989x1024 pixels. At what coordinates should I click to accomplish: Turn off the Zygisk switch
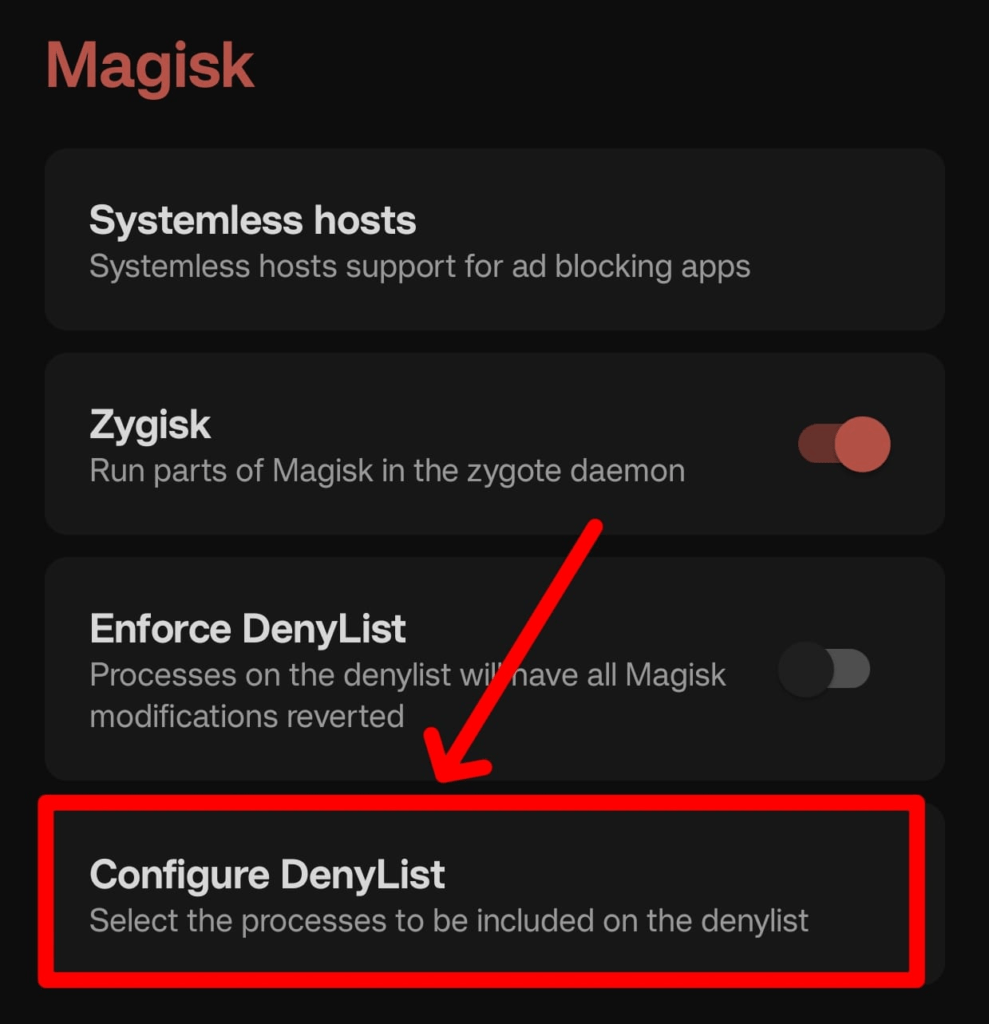point(844,445)
